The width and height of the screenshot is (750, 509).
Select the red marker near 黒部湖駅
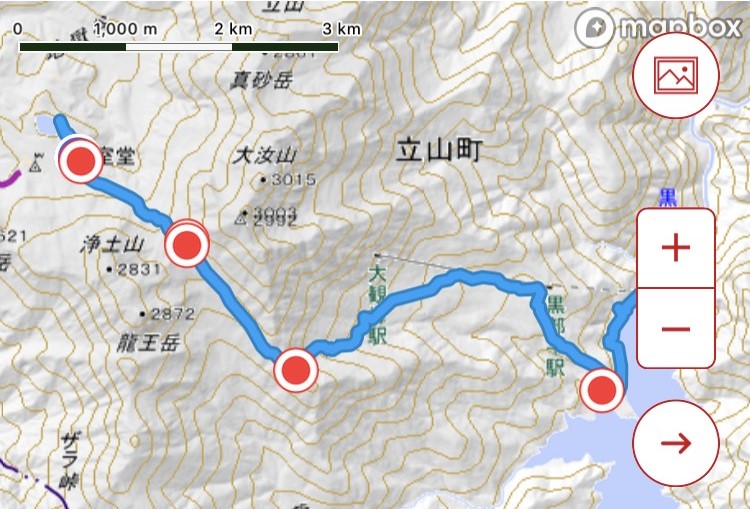[x=602, y=391]
